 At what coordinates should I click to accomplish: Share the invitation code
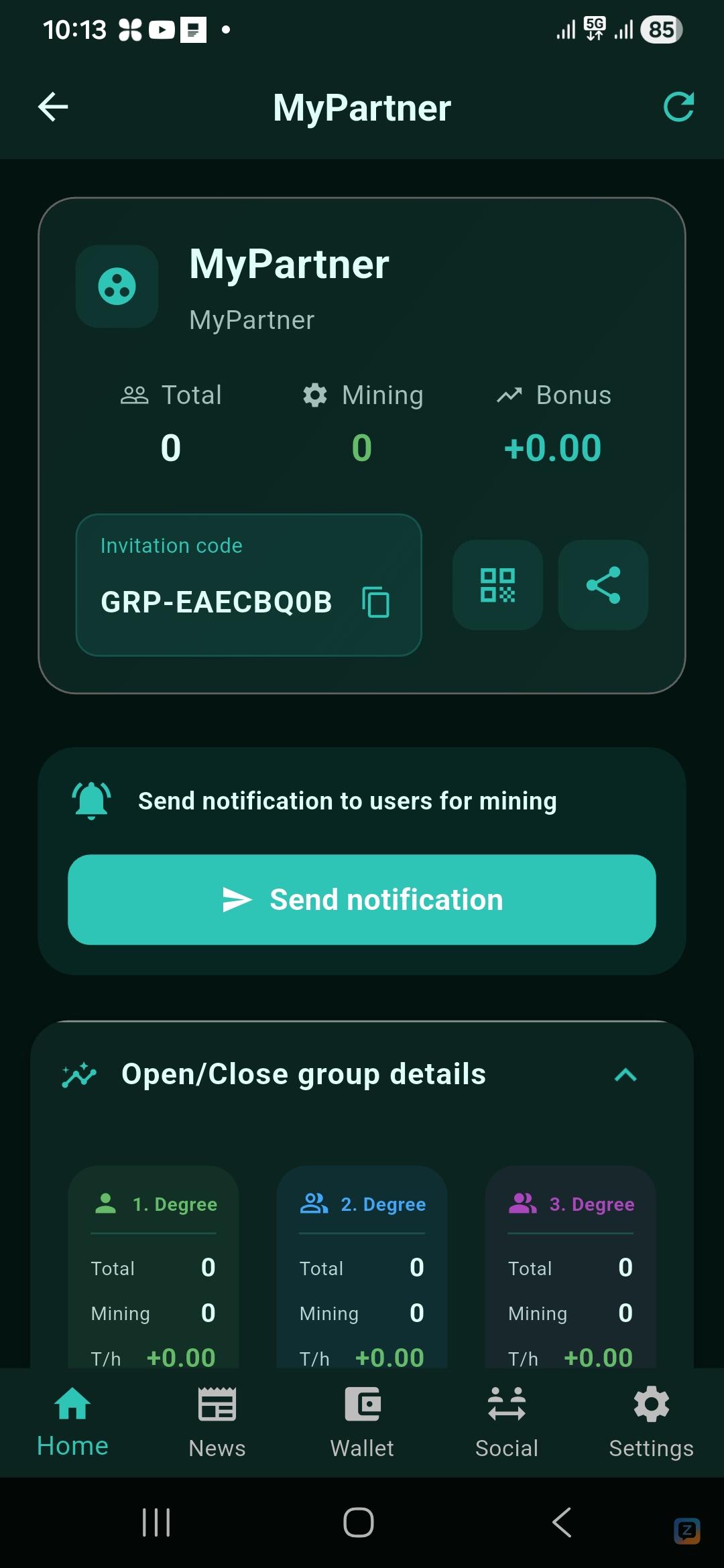[603, 586]
